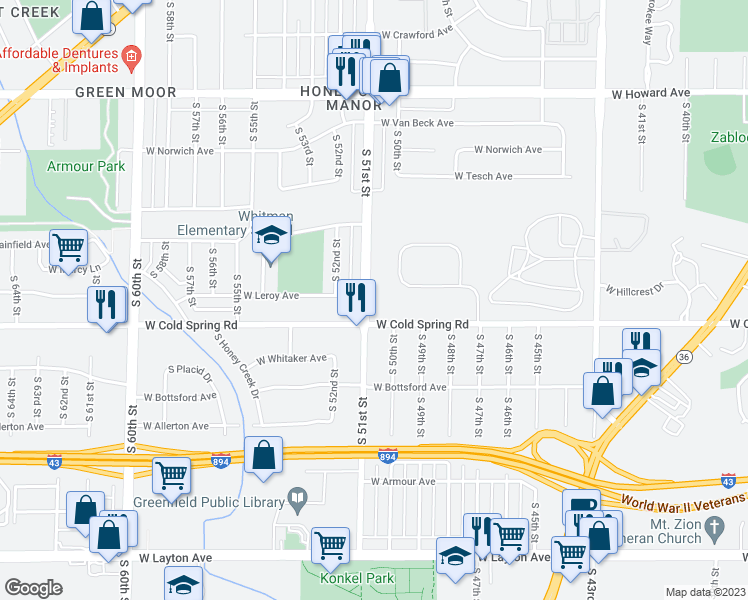Select the shopping cart marker near Plainfield Ave
748x600 pixels.
click(x=68, y=247)
